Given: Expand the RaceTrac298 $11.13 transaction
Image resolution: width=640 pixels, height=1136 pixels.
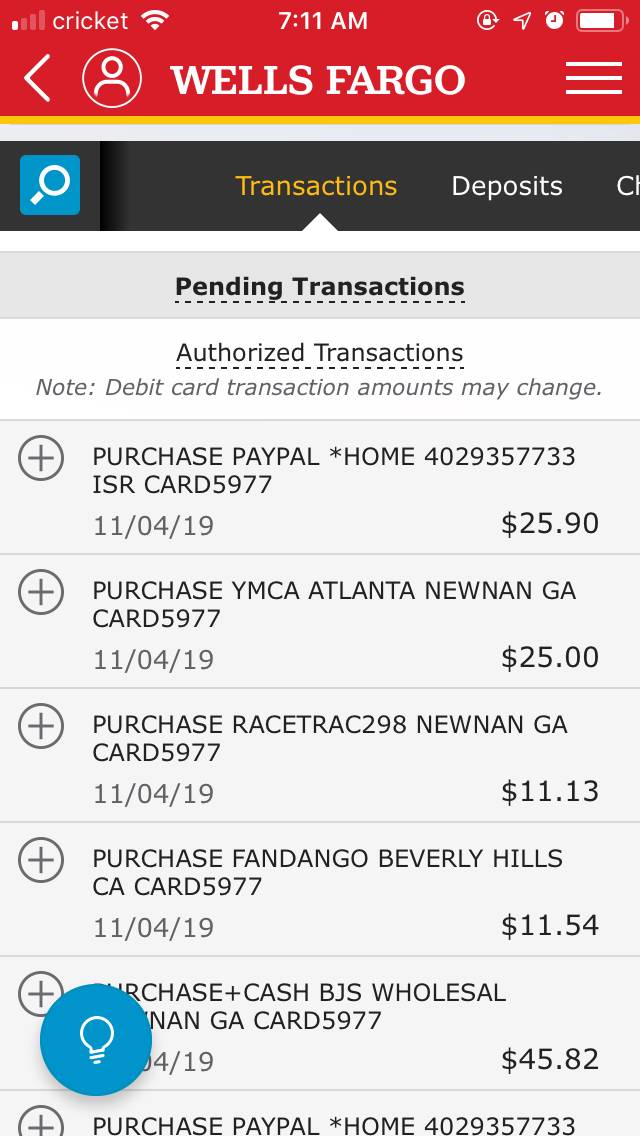Looking at the screenshot, I should (x=41, y=725).
